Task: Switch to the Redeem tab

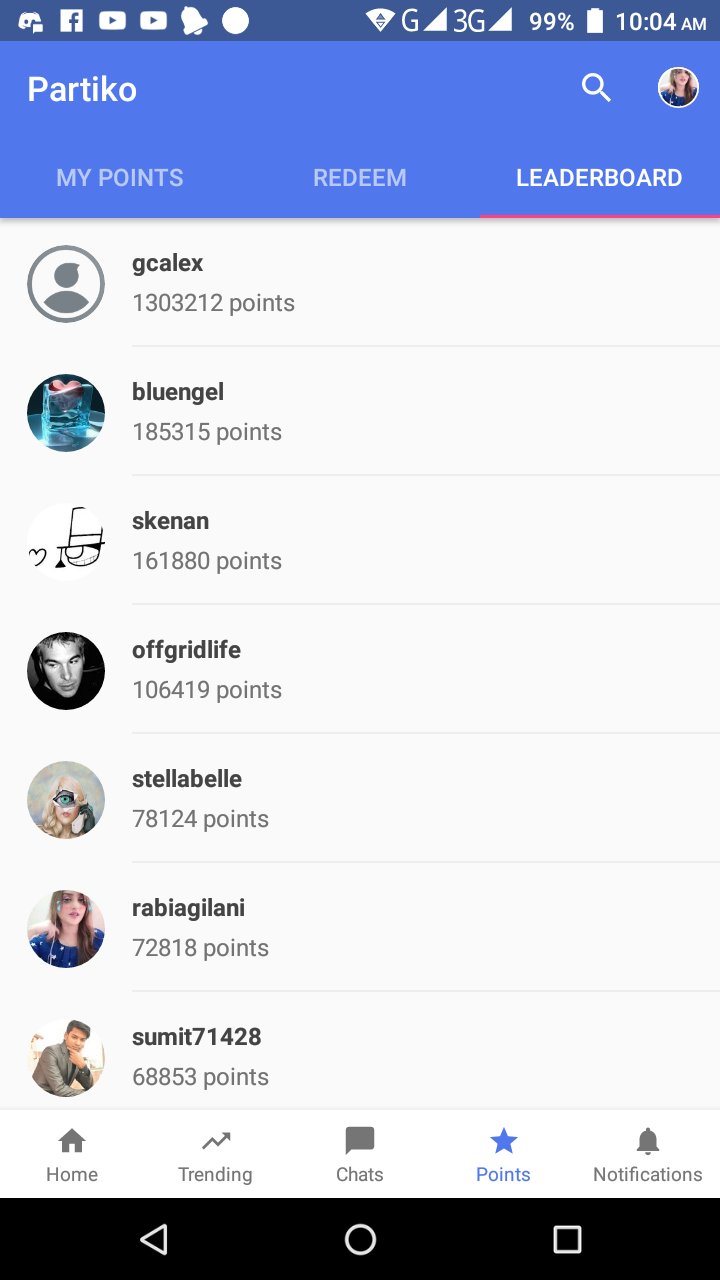Action: click(360, 178)
